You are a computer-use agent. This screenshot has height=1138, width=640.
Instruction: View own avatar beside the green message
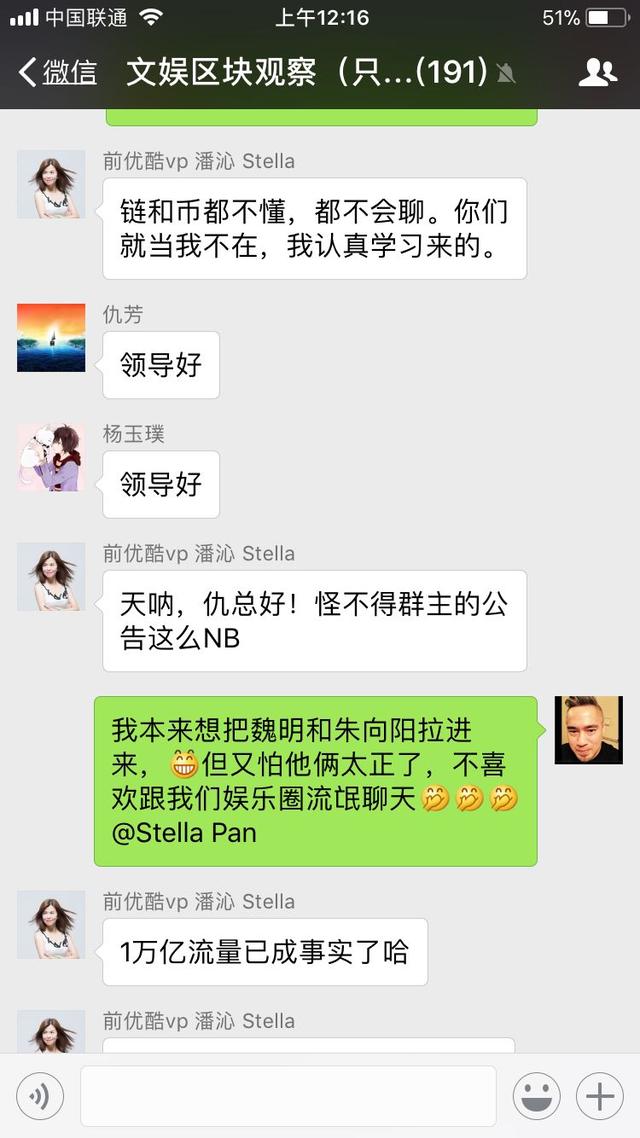pos(588,730)
